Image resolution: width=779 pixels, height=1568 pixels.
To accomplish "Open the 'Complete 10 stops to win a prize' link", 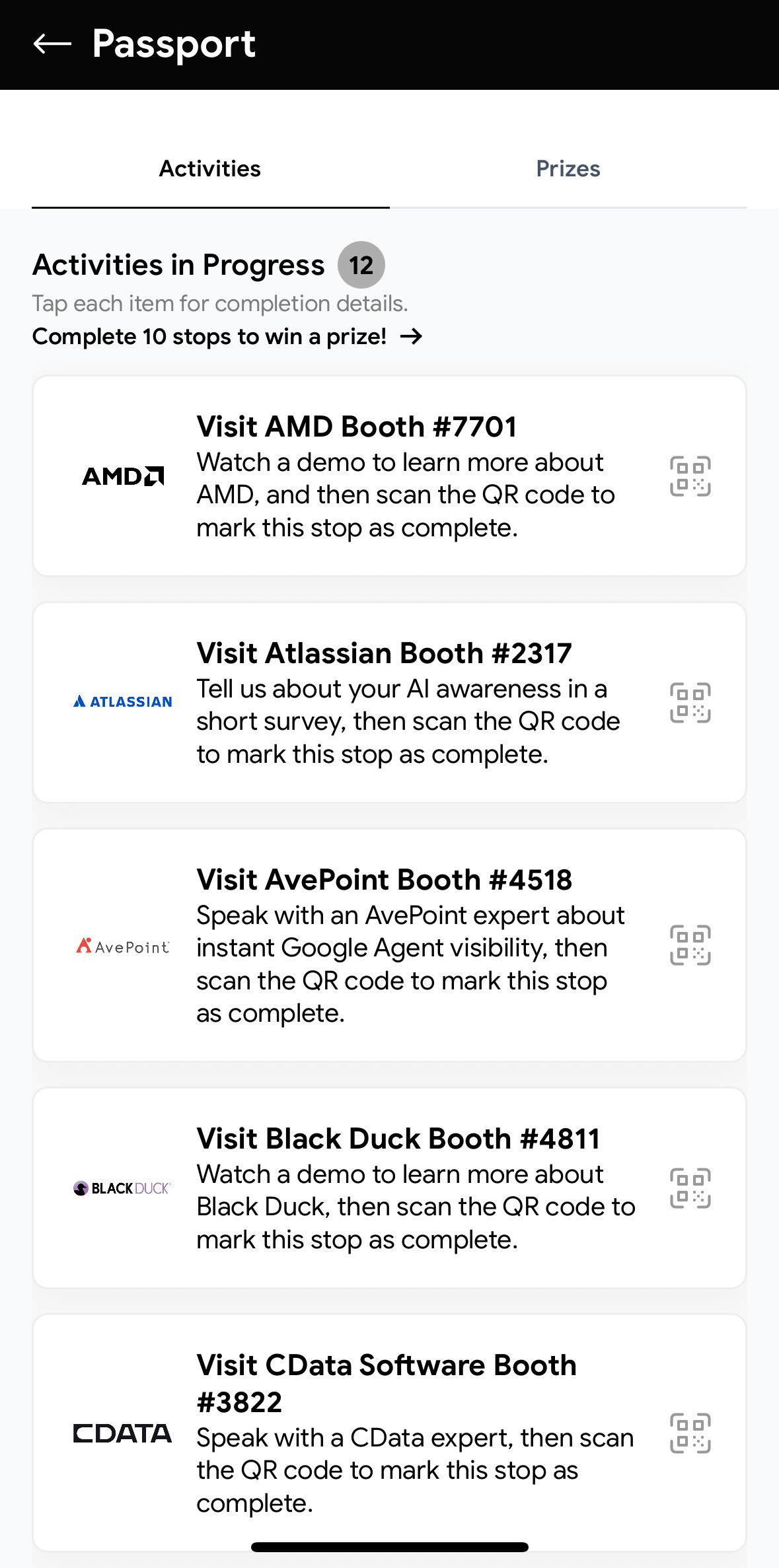I will tap(227, 337).
